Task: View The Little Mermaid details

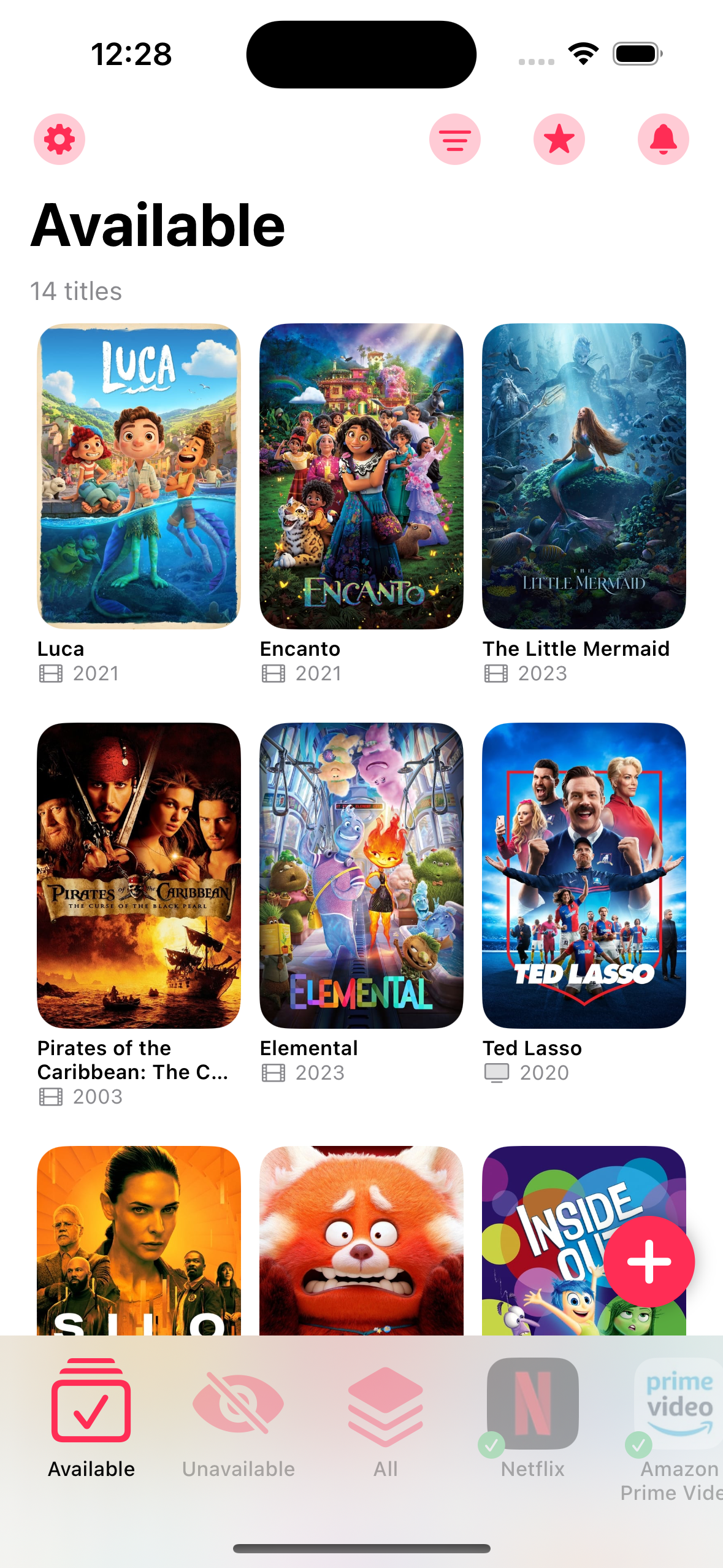Action: tap(584, 476)
